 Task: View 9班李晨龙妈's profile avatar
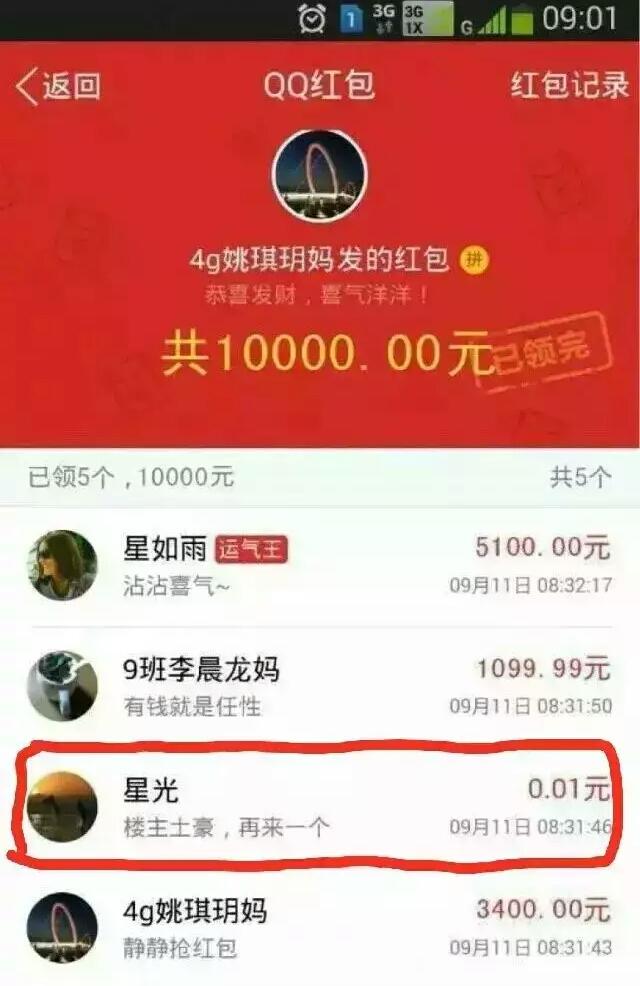(62, 686)
